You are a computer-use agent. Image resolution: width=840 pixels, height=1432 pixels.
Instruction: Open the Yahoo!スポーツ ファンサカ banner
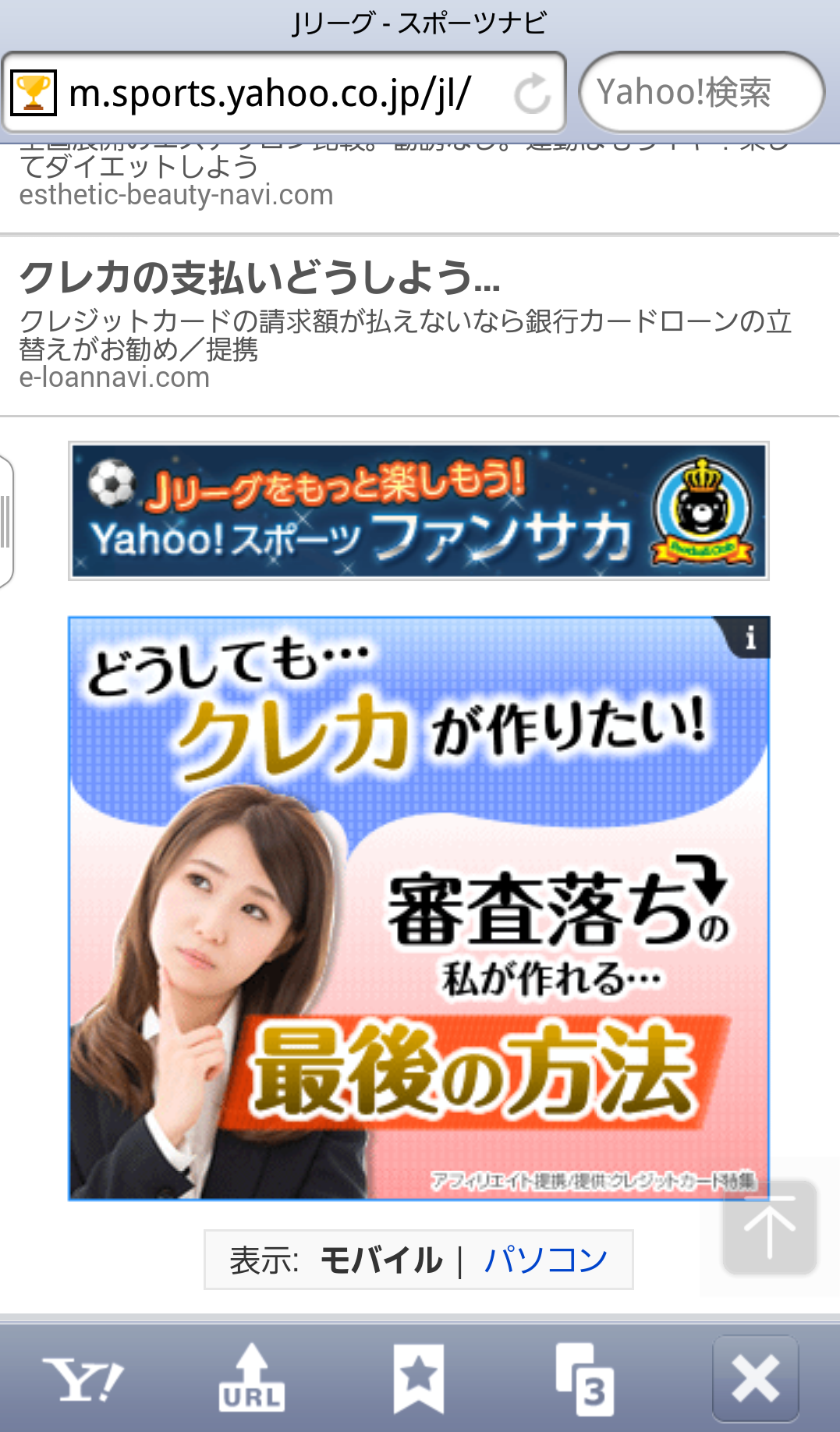coord(419,511)
